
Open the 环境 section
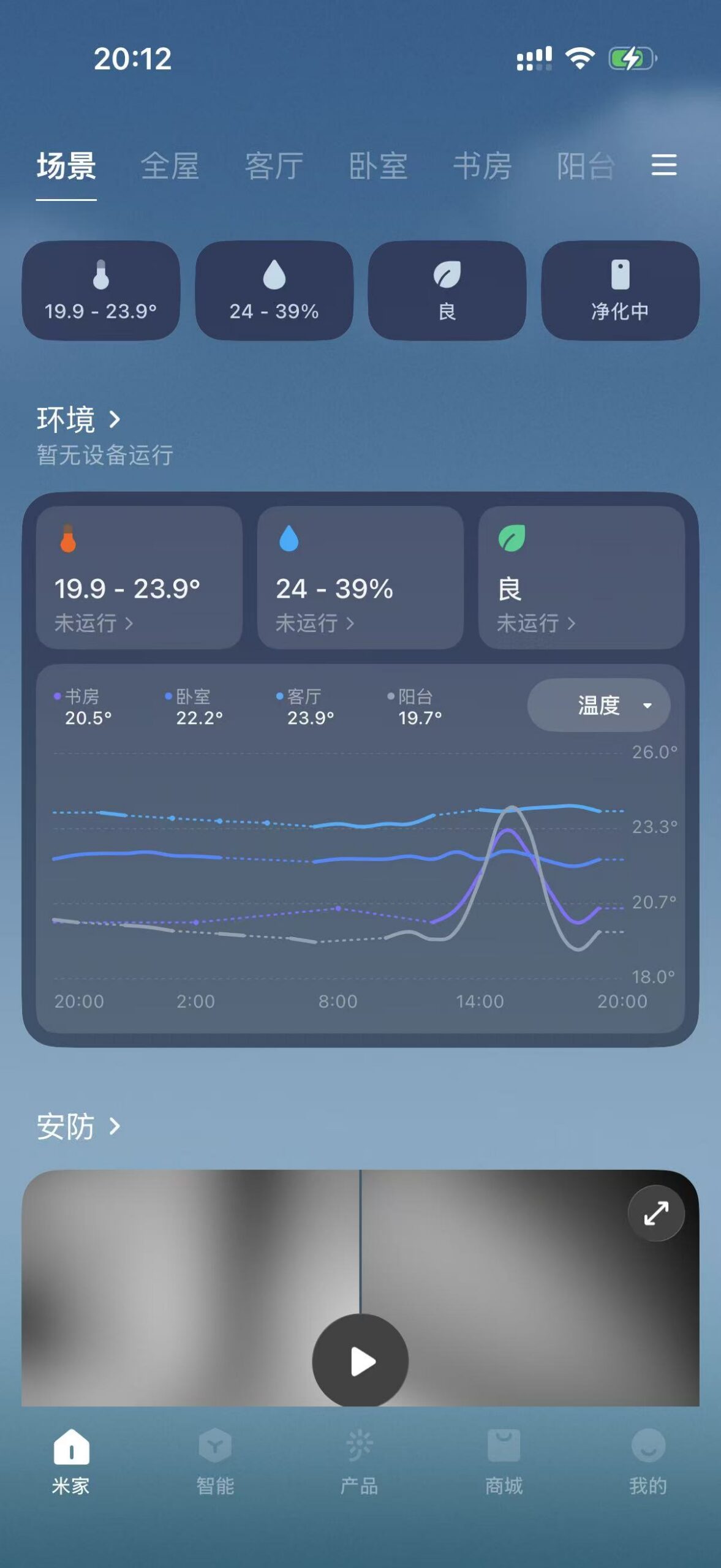tap(78, 420)
